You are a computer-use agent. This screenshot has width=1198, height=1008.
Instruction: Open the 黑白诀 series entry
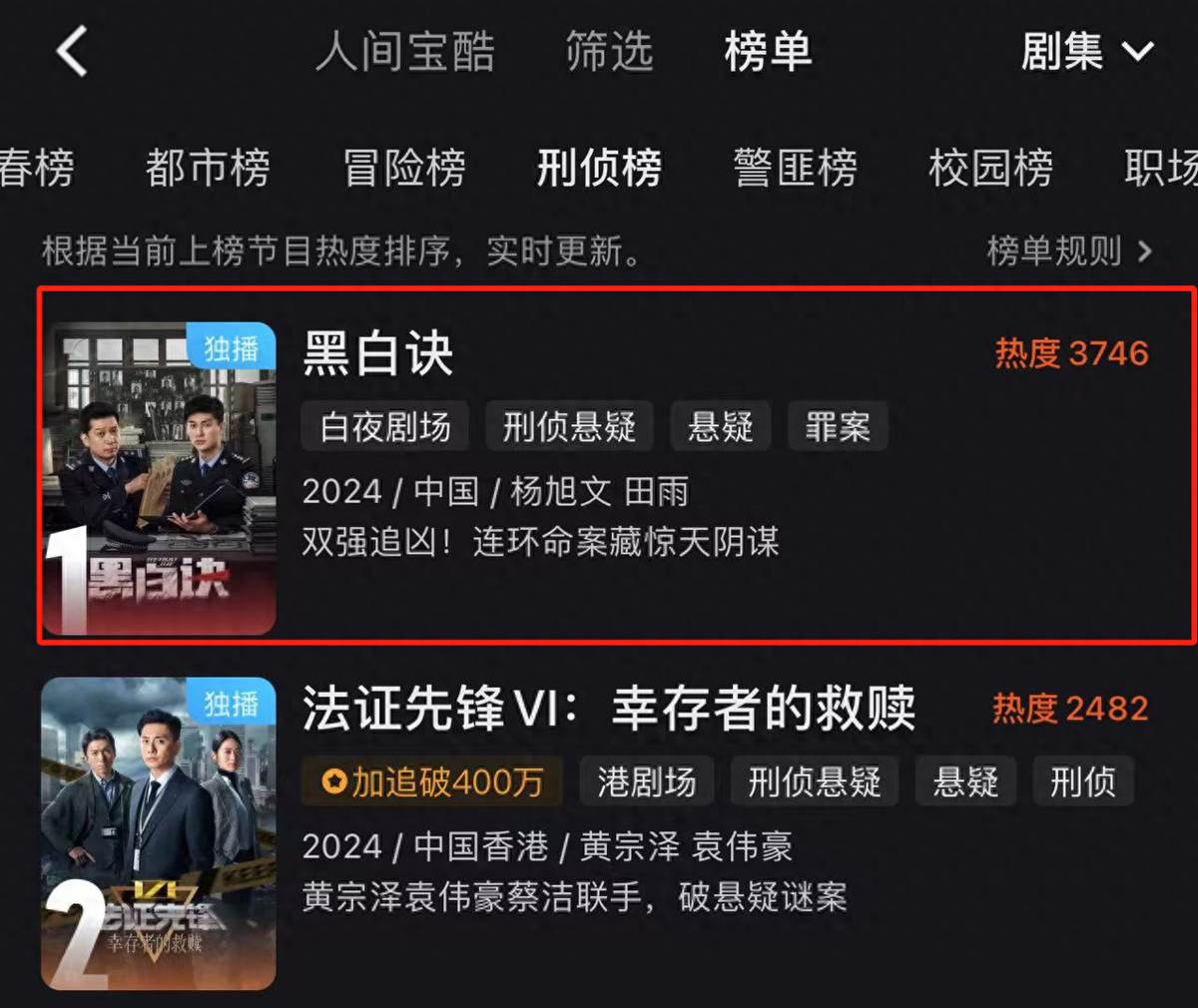click(x=377, y=354)
